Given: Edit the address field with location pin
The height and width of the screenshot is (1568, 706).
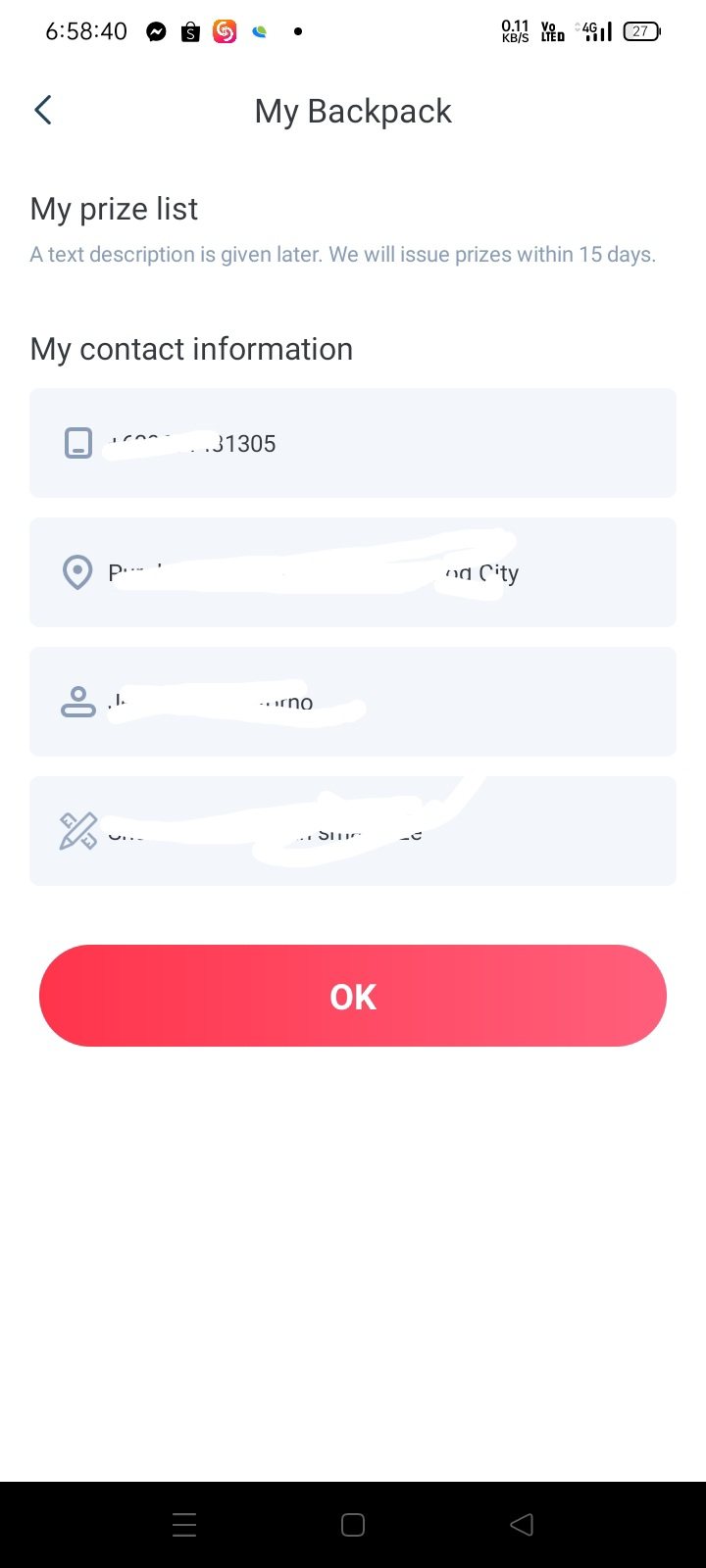Looking at the screenshot, I should [x=353, y=572].
